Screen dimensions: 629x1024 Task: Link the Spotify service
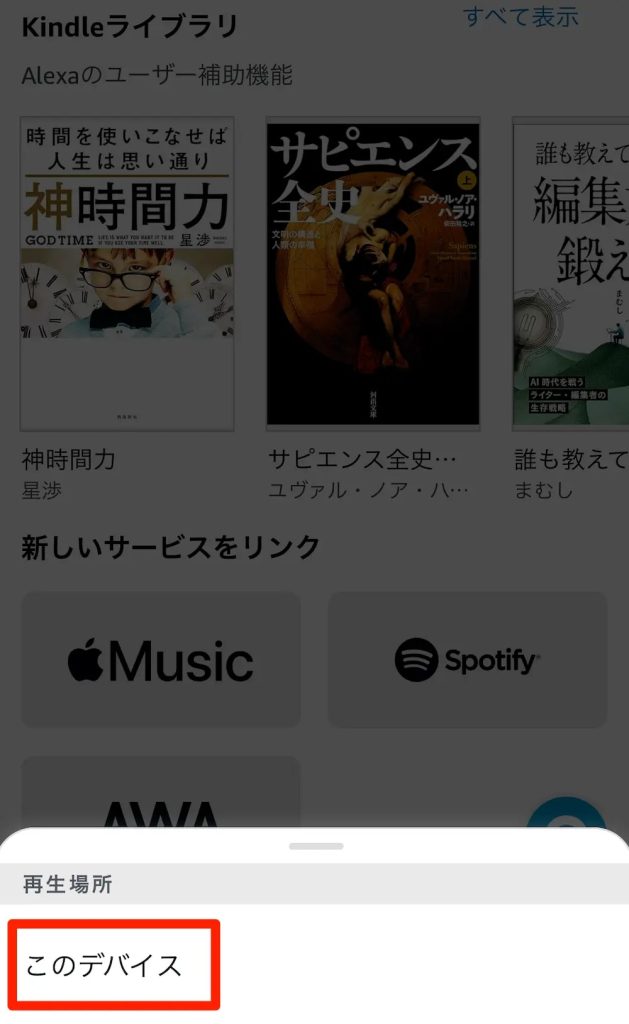coord(467,659)
